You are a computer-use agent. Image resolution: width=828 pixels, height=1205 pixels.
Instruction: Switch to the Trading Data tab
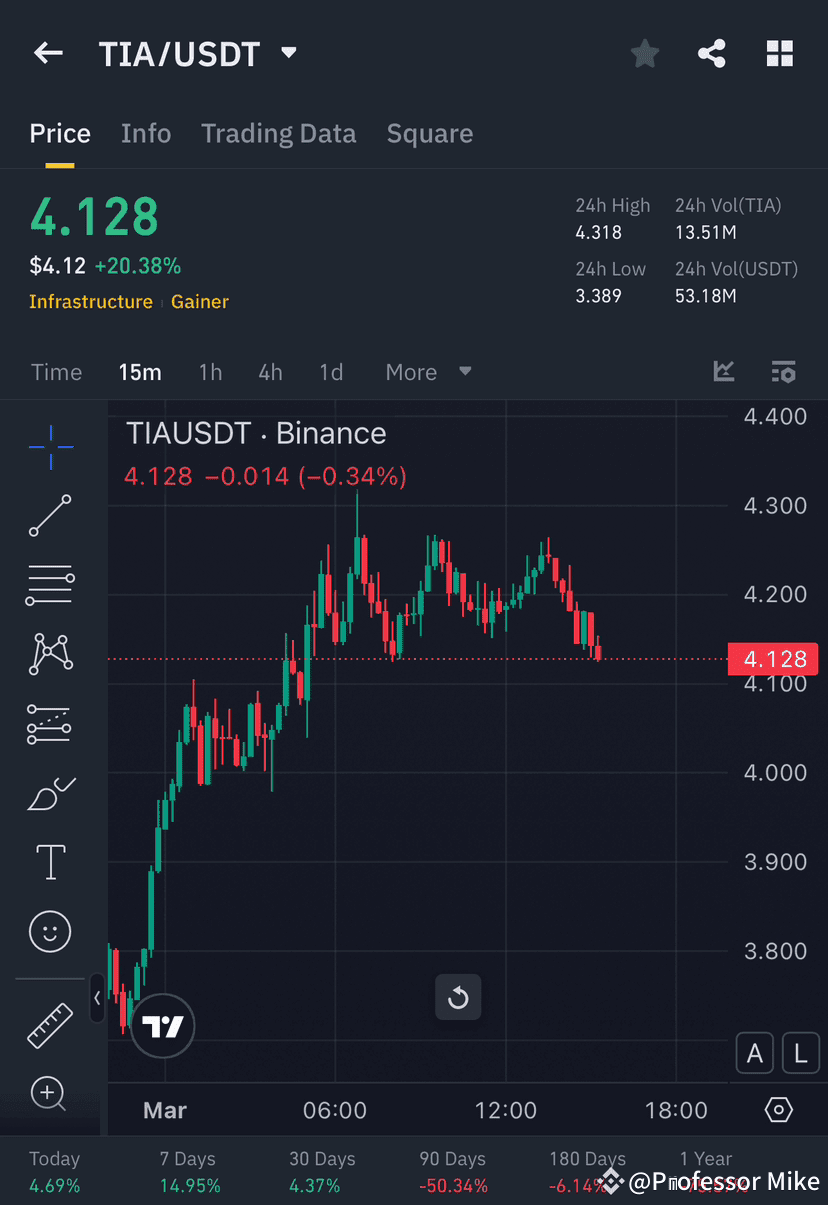(278, 133)
